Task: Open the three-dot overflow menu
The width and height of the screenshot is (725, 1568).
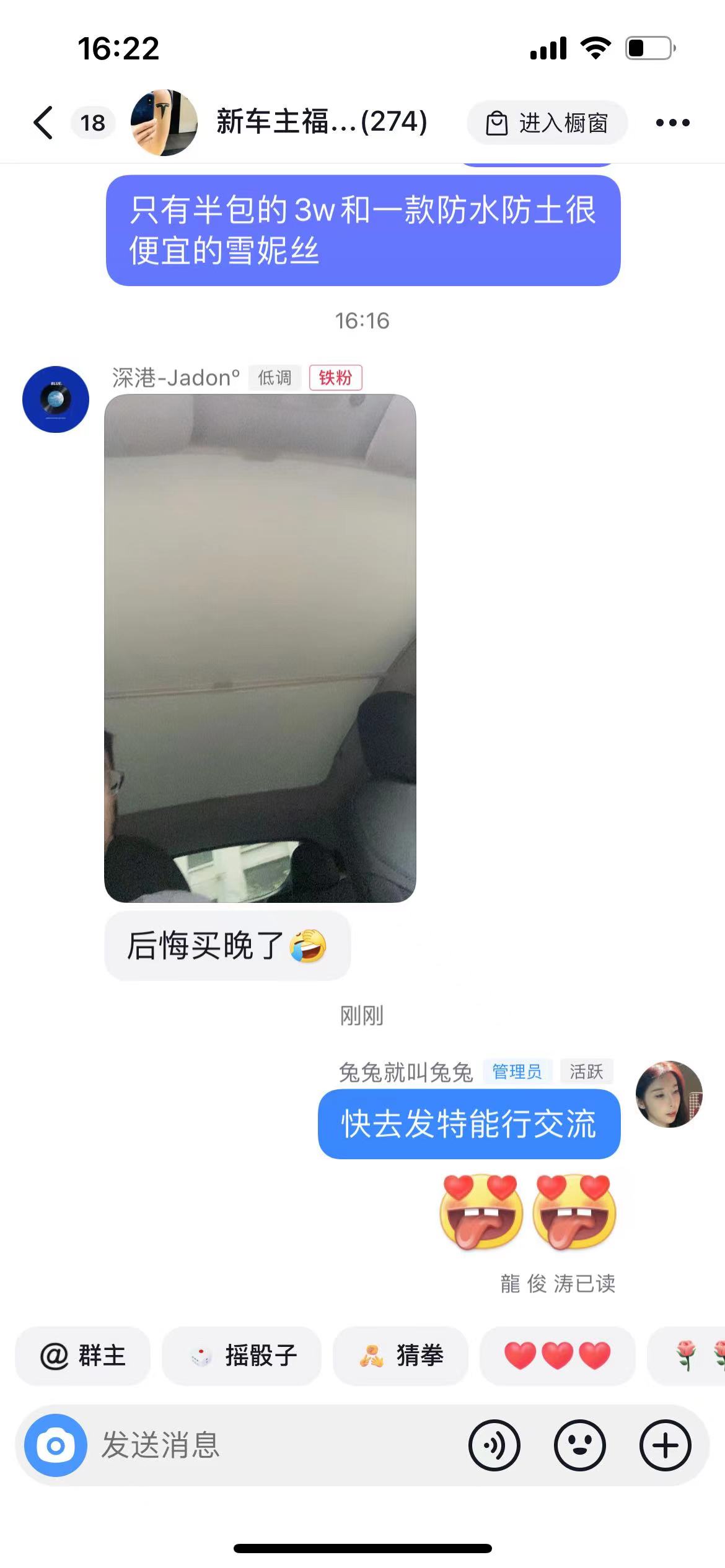Action: (672, 123)
